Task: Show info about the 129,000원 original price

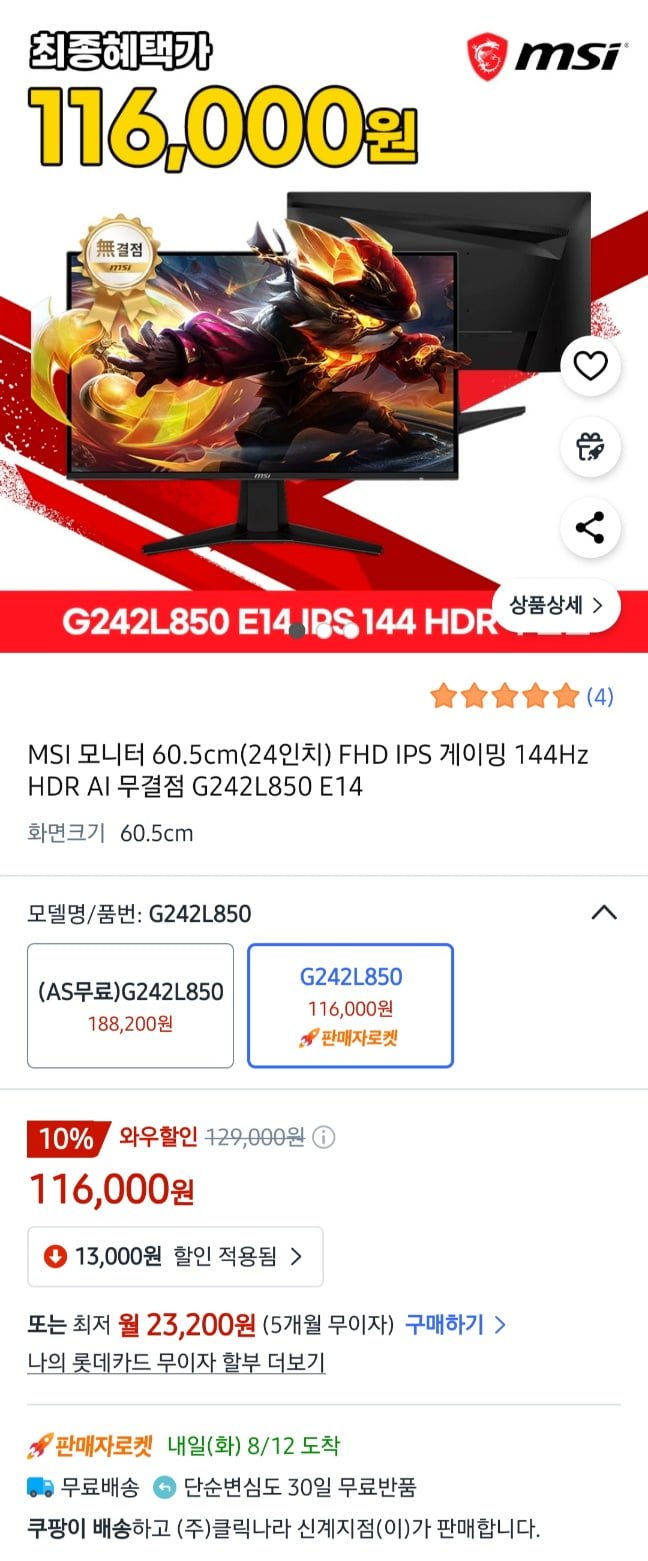Action: (324, 1137)
